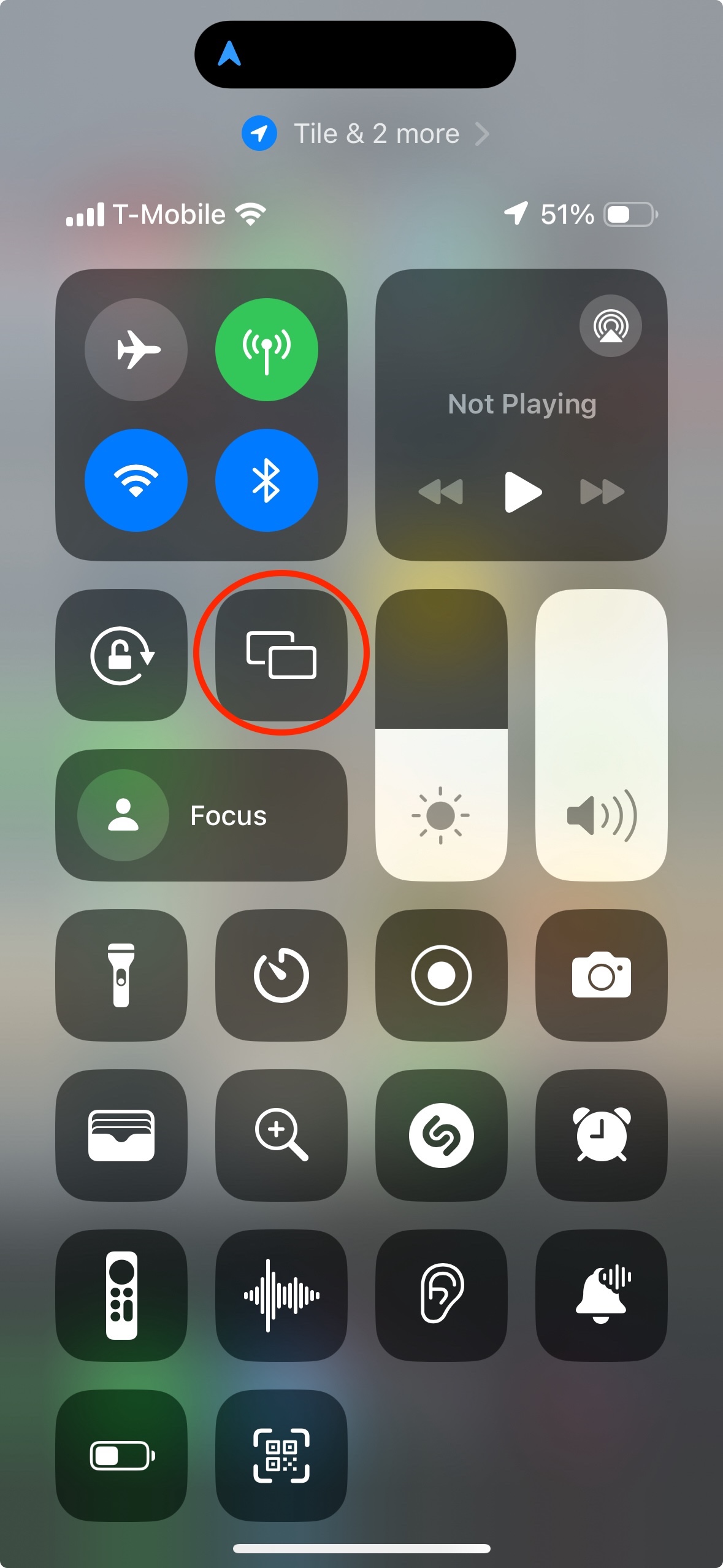This screenshot has width=723, height=1568.
Task: Open the Tile & 2 more location link
Action: [x=365, y=134]
